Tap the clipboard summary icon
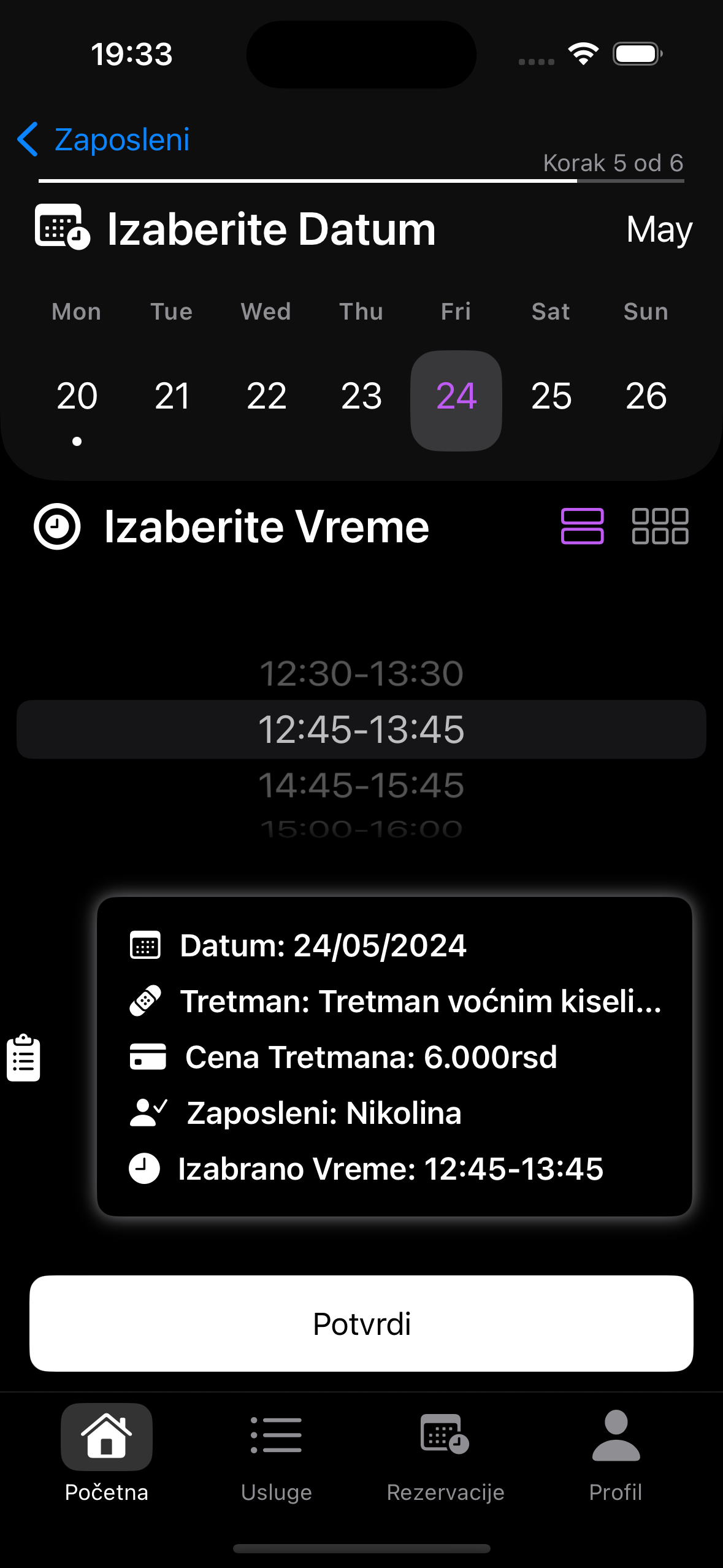This screenshot has width=723, height=1568. point(24,1058)
